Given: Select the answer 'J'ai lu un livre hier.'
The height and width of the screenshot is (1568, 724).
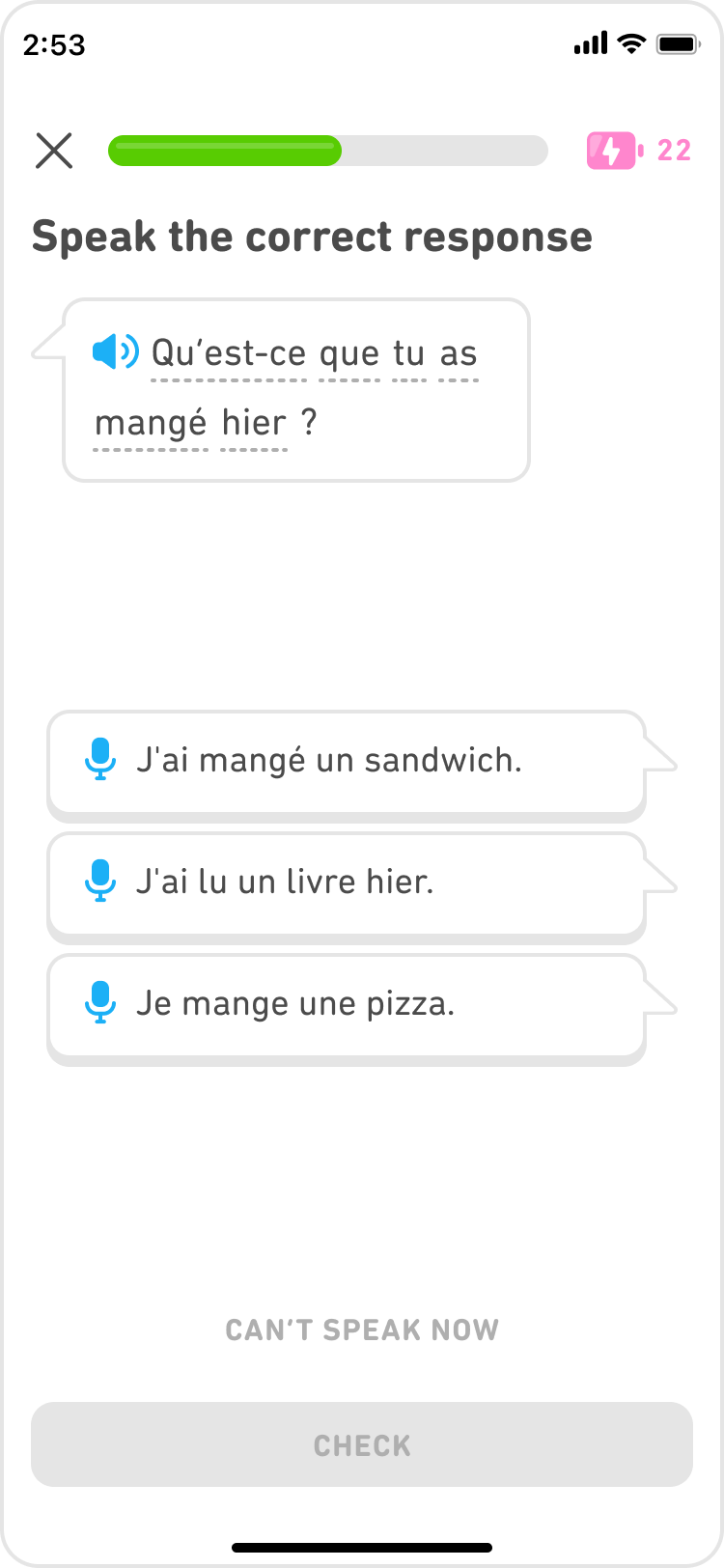Looking at the screenshot, I should click(346, 884).
